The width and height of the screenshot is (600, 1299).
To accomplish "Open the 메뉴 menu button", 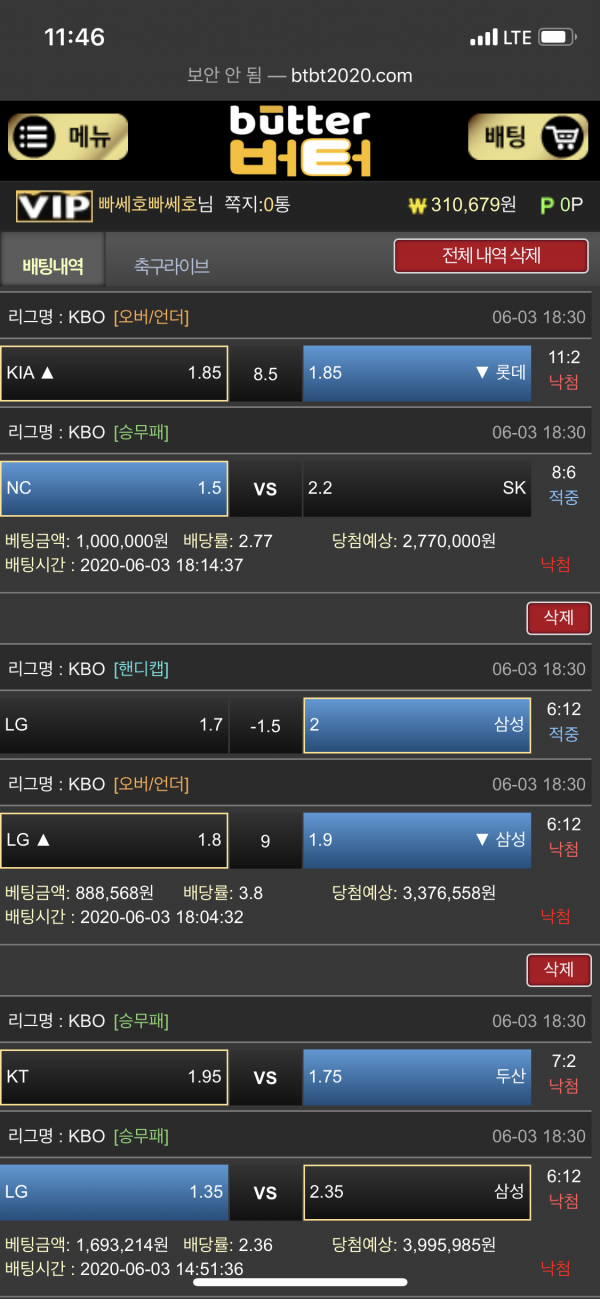I will click(x=68, y=137).
